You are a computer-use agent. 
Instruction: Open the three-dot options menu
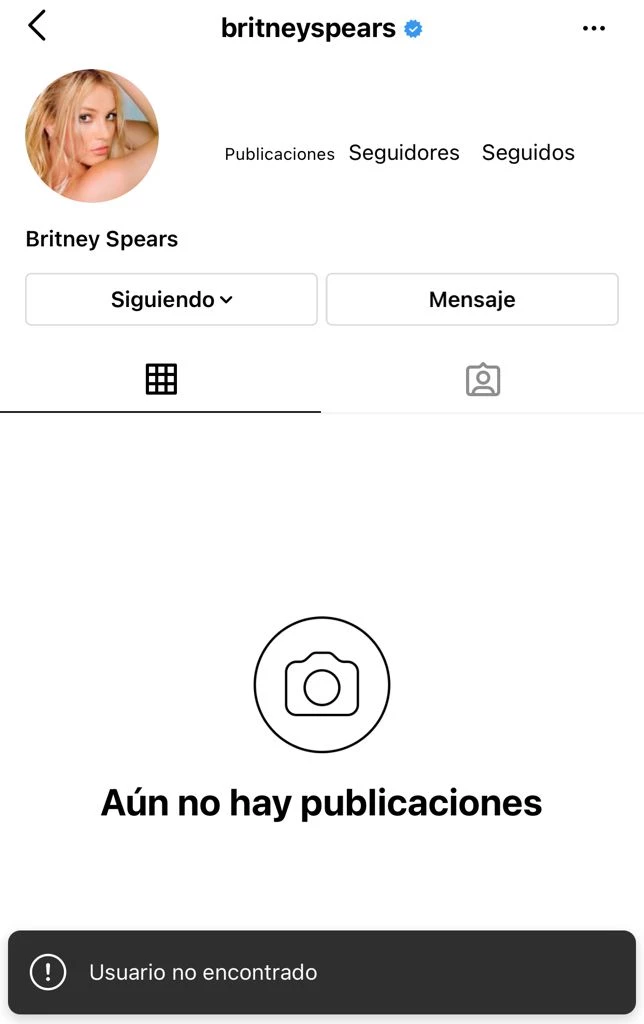(594, 28)
